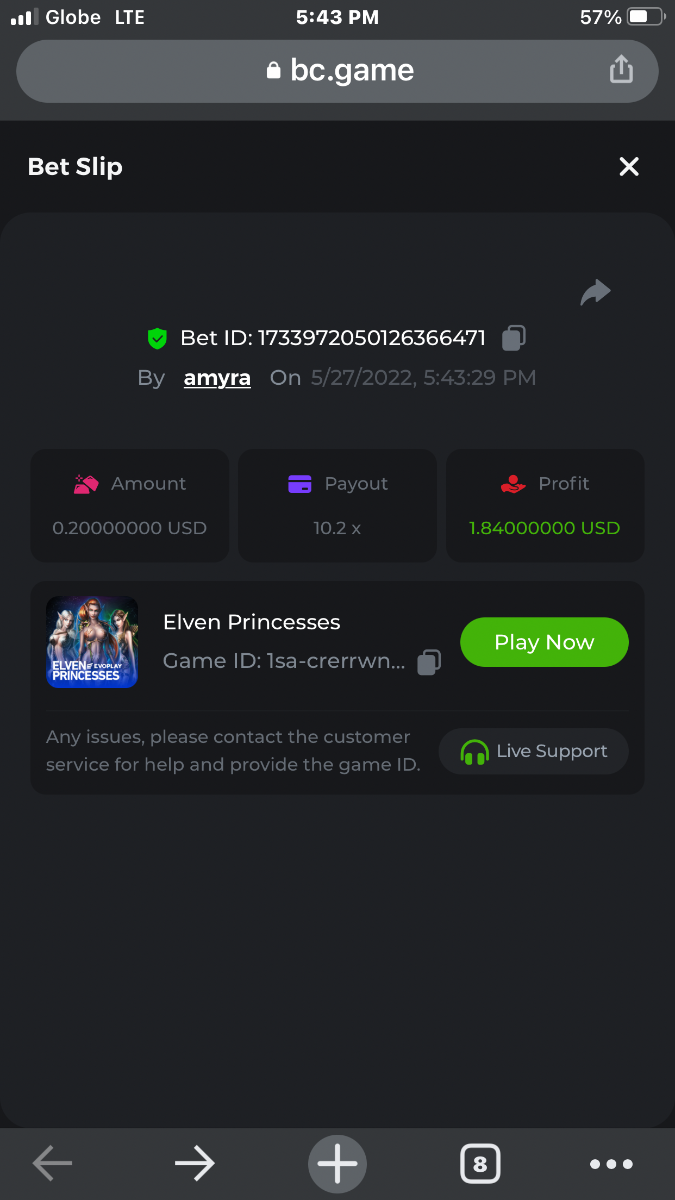Go back to the previous page

(52, 1163)
